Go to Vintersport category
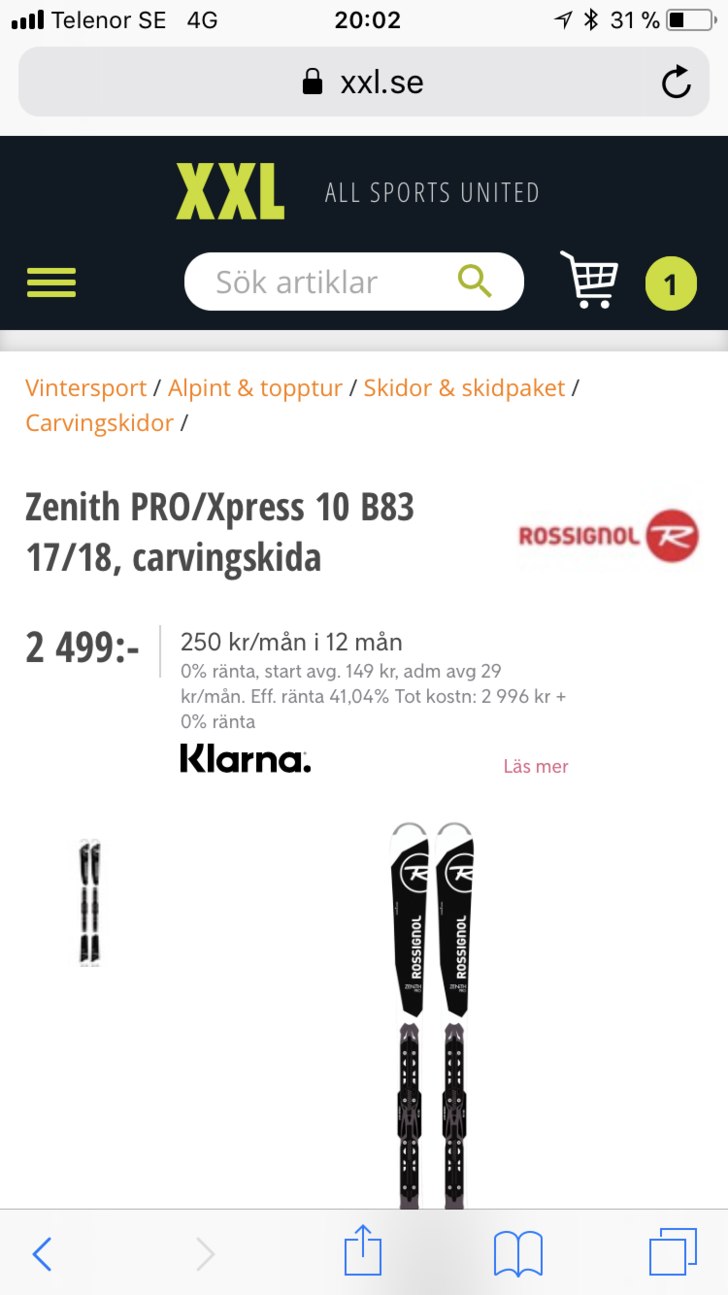This screenshot has width=728, height=1295. (86, 388)
